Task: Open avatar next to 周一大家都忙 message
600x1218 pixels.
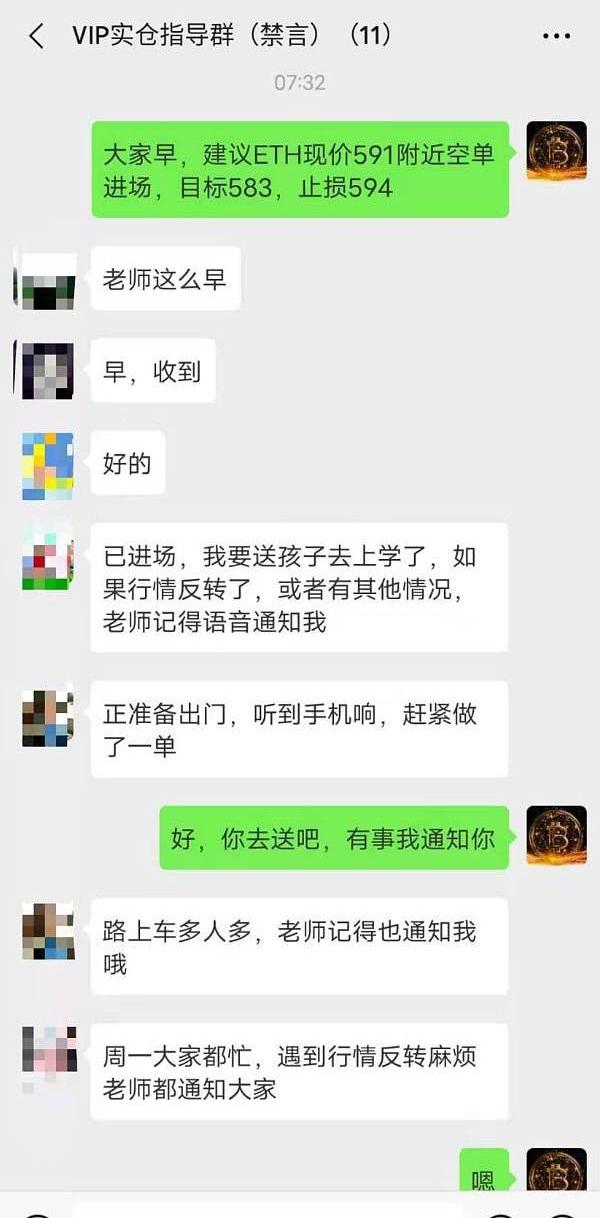Action: 47,1056
